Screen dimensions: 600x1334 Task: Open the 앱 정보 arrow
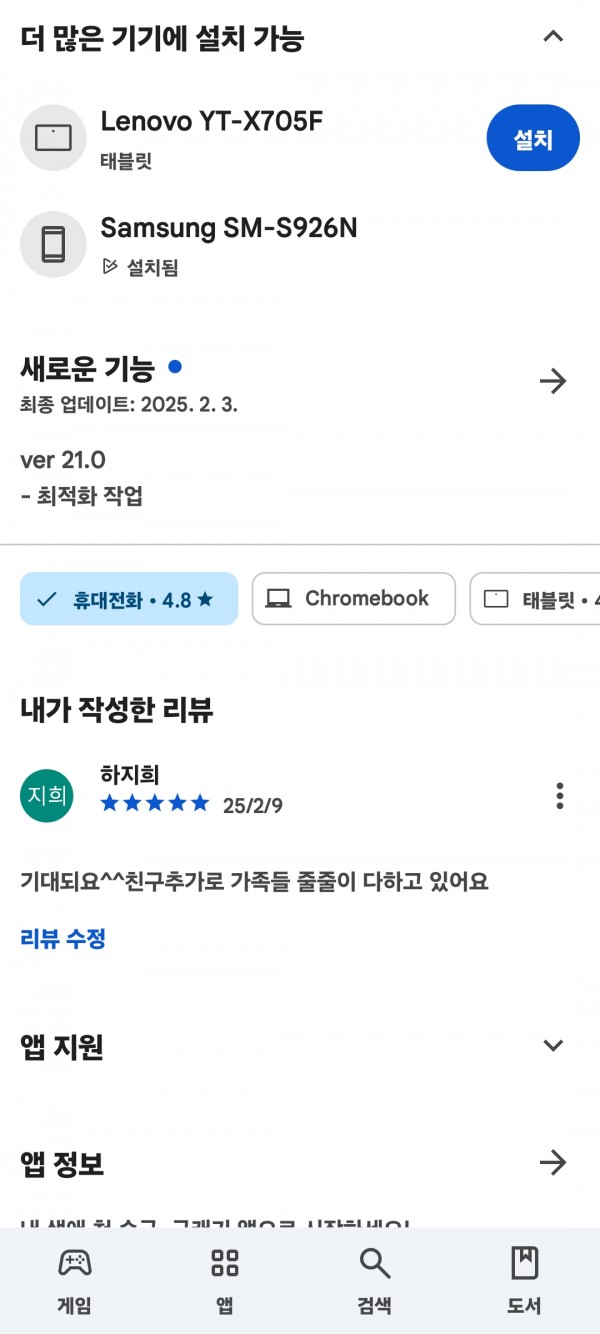[553, 1162]
